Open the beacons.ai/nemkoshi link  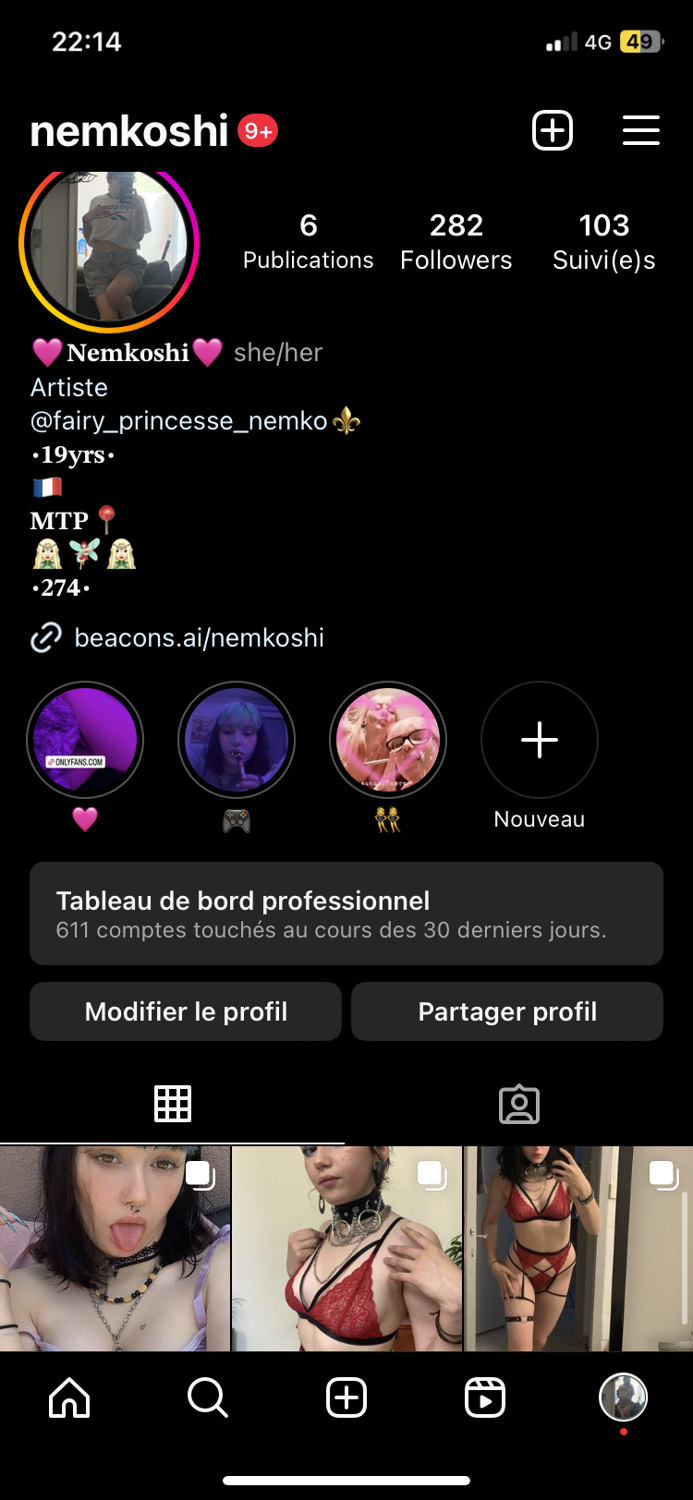pyautogui.click(x=199, y=638)
